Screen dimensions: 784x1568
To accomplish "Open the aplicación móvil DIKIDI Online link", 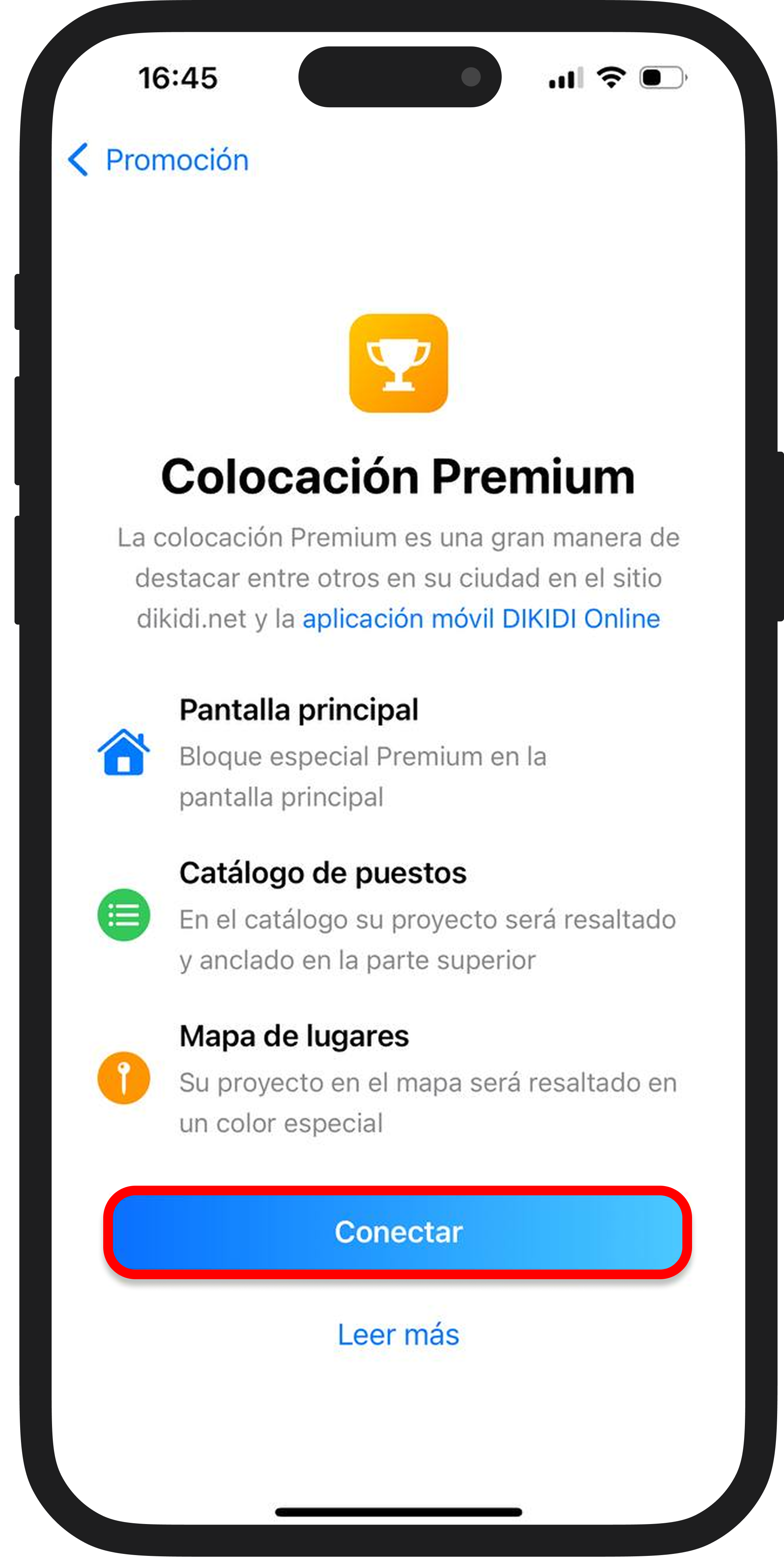I will (x=481, y=618).
